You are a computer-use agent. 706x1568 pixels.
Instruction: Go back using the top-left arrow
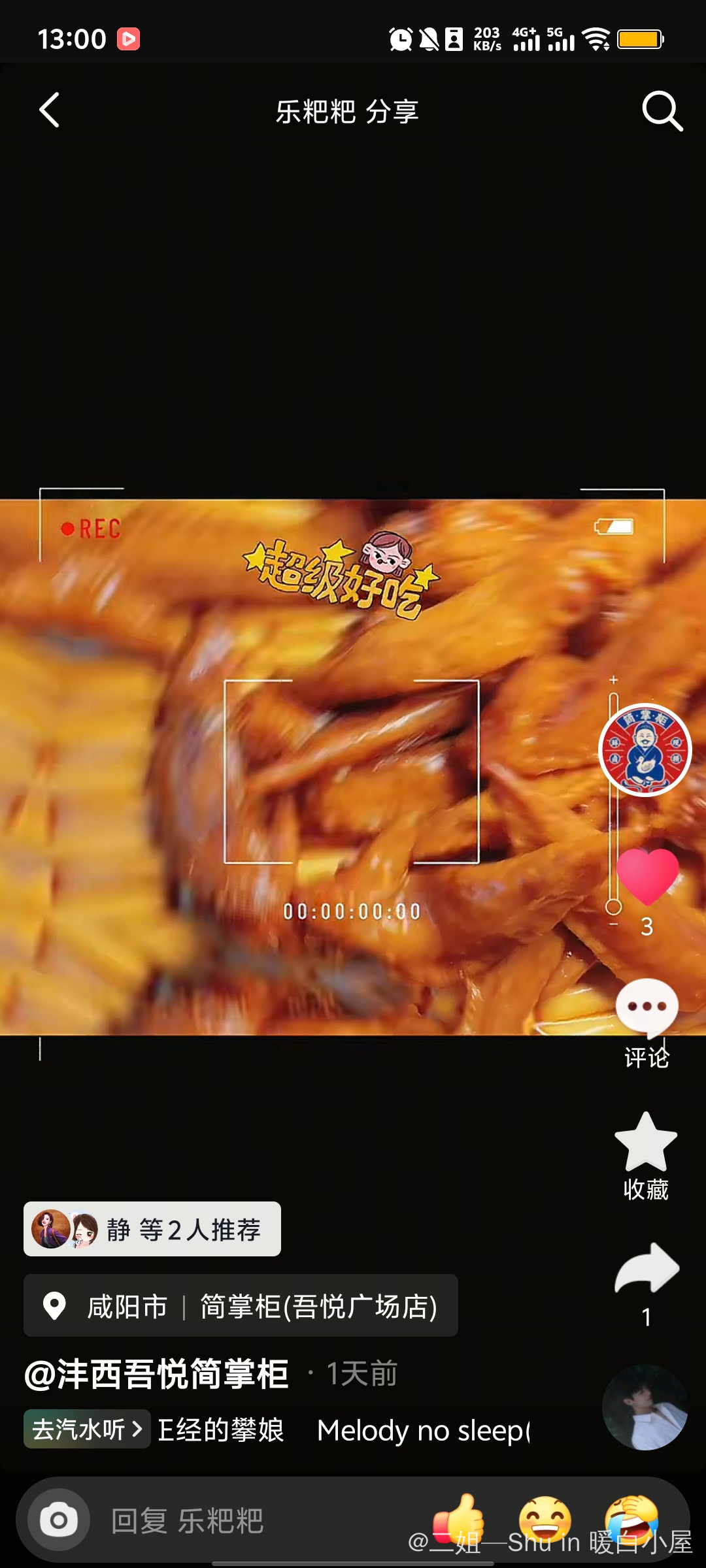tap(50, 110)
